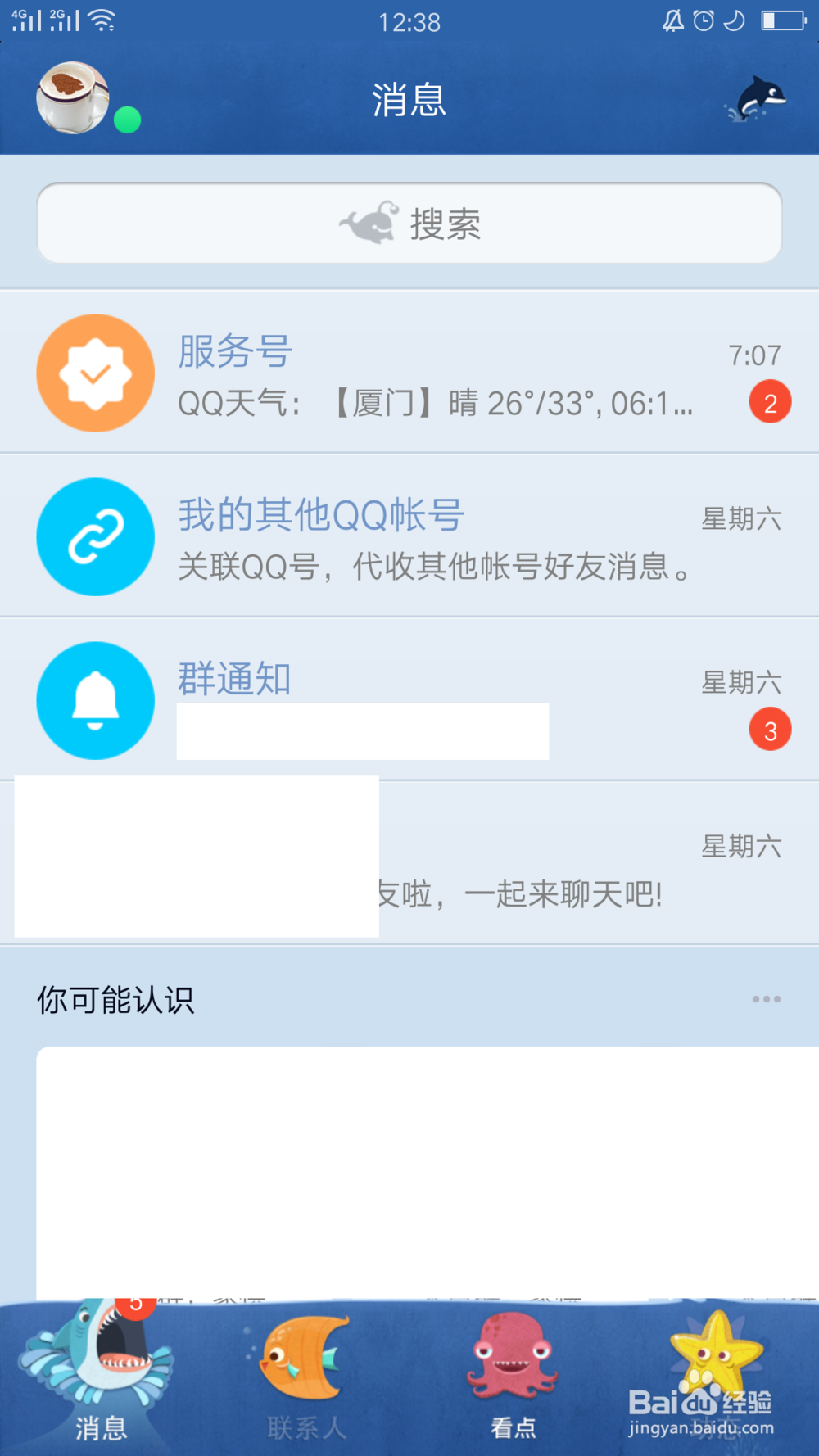Tap the green online status dot
Screen dimensions: 819x1456
[127, 120]
